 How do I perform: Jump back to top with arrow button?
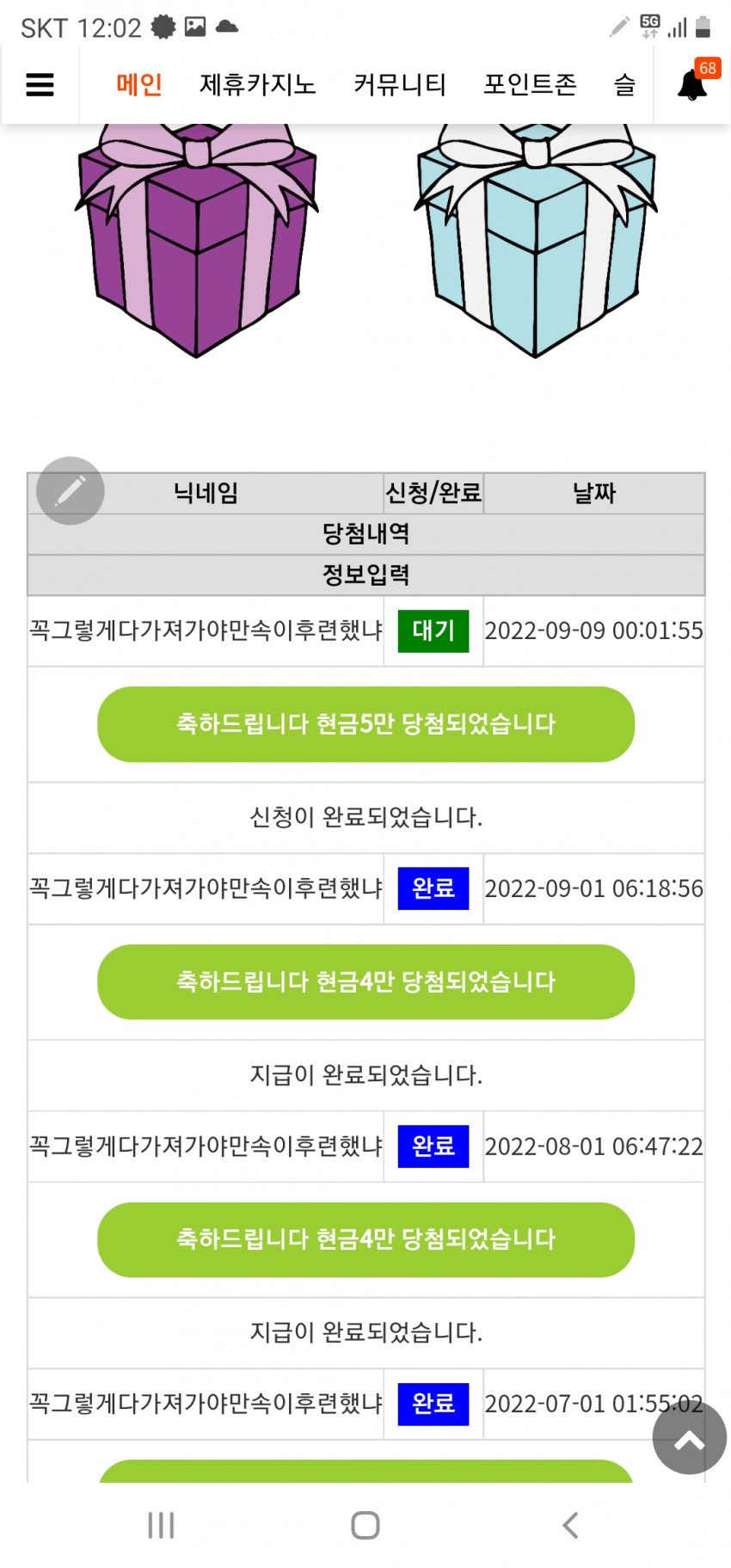tap(690, 1438)
